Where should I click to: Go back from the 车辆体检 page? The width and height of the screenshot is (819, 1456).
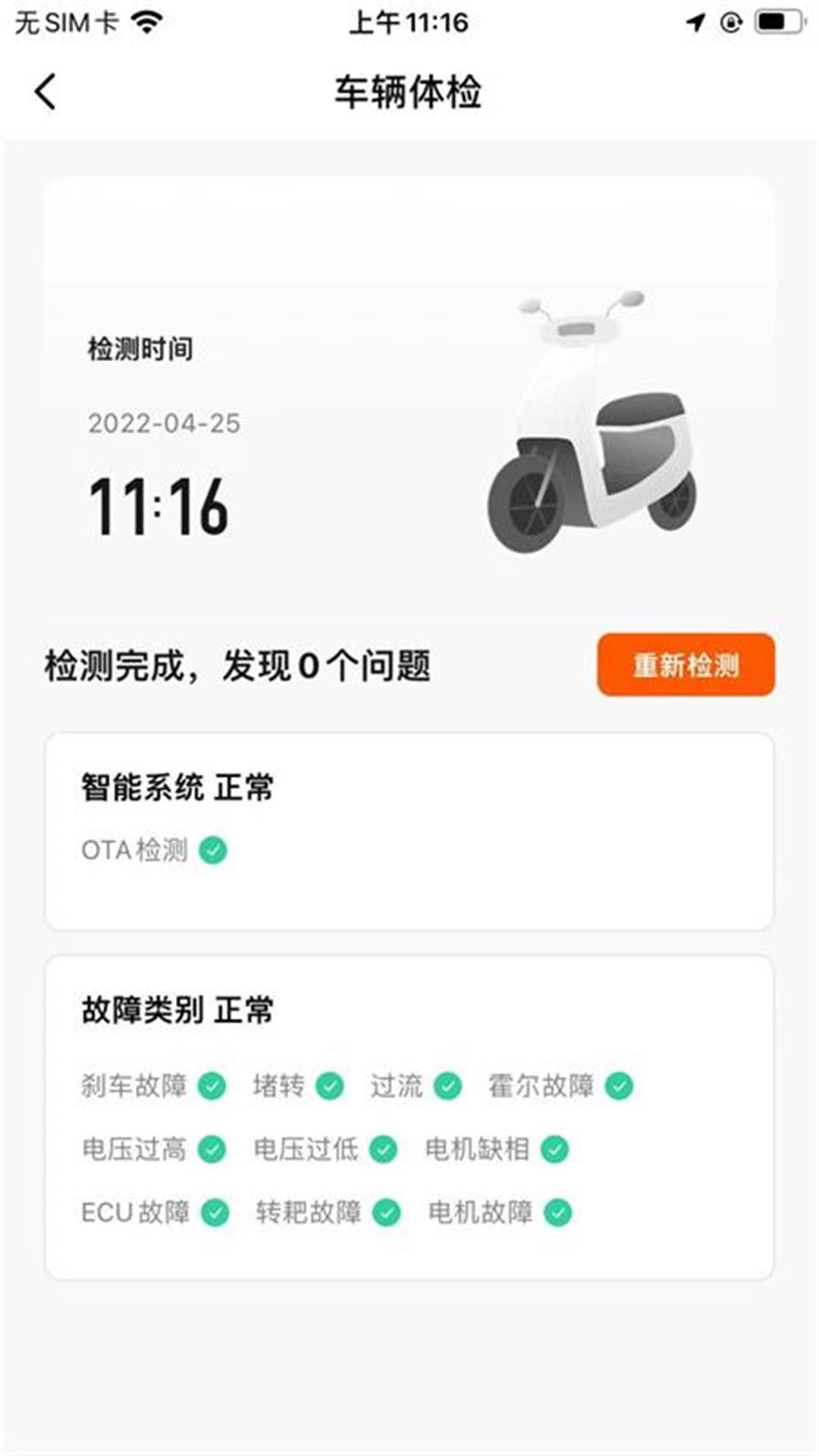(45, 93)
